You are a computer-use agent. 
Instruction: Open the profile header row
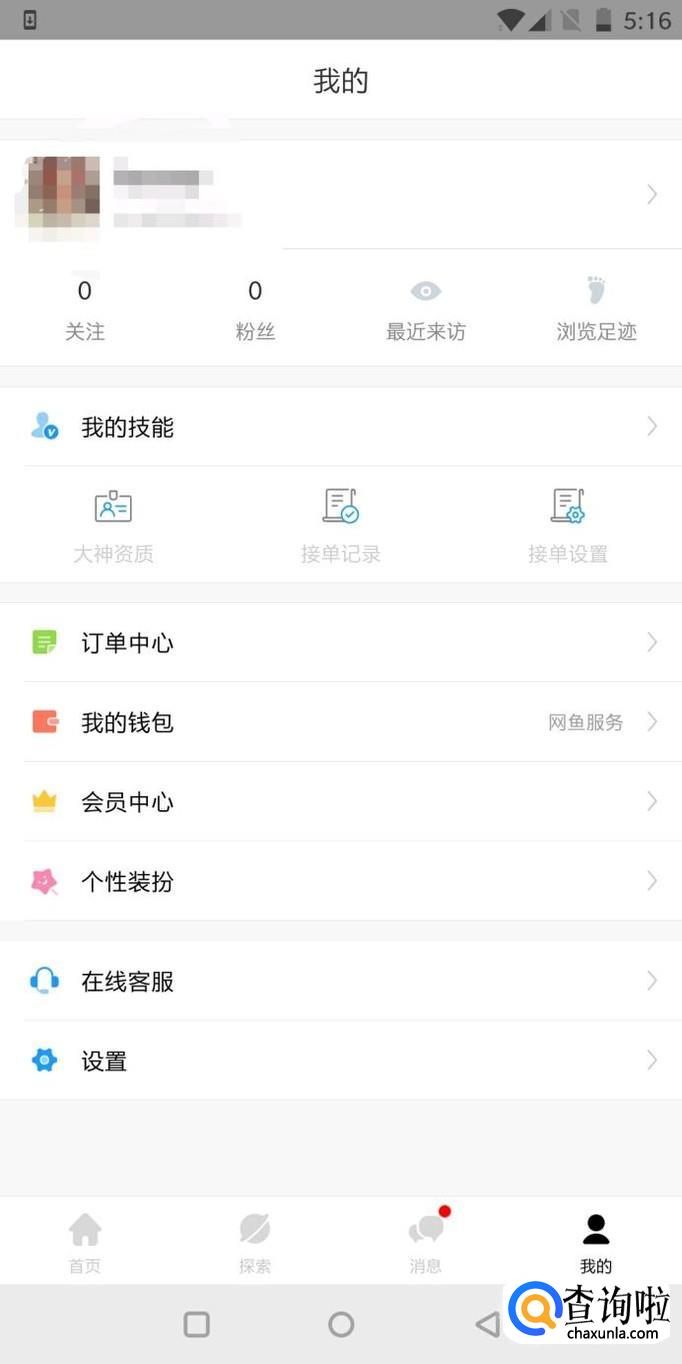340,194
